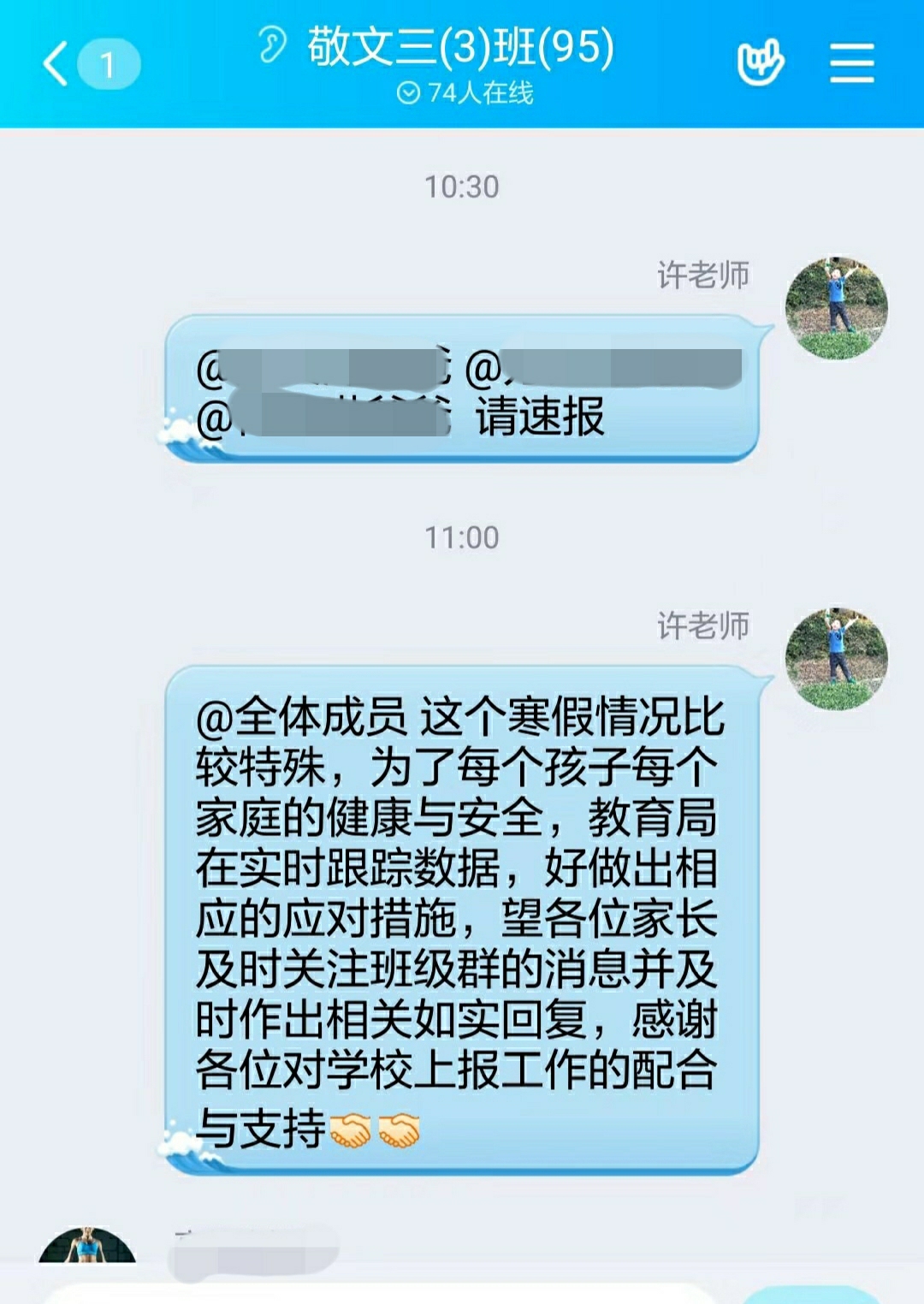
Task: Open the group menu icon
Action: pyautogui.click(x=851, y=64)
